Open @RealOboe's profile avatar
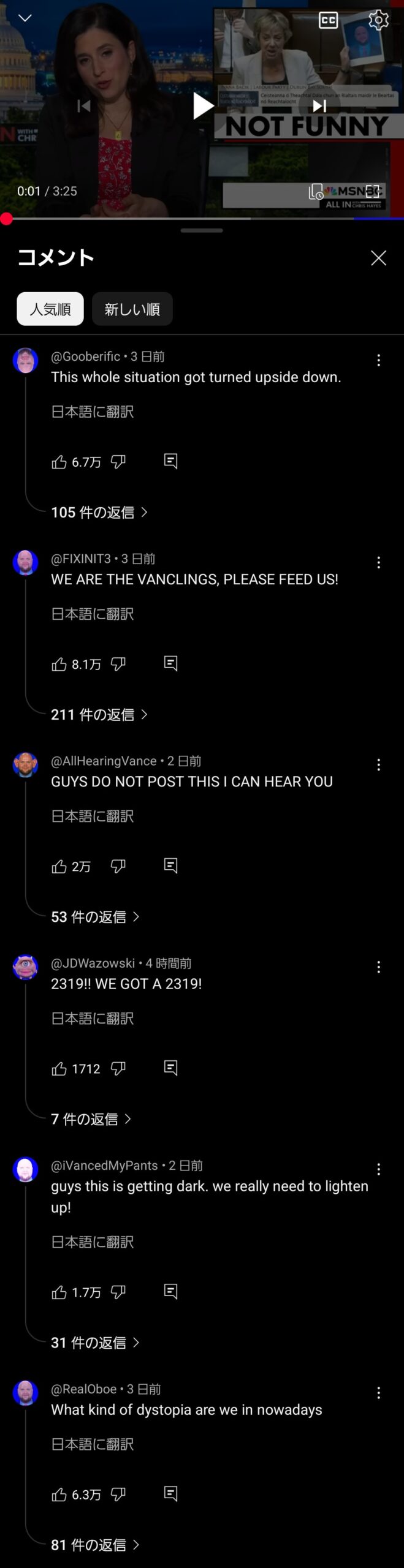The image size is (404, 1568). click(26, 1393)
